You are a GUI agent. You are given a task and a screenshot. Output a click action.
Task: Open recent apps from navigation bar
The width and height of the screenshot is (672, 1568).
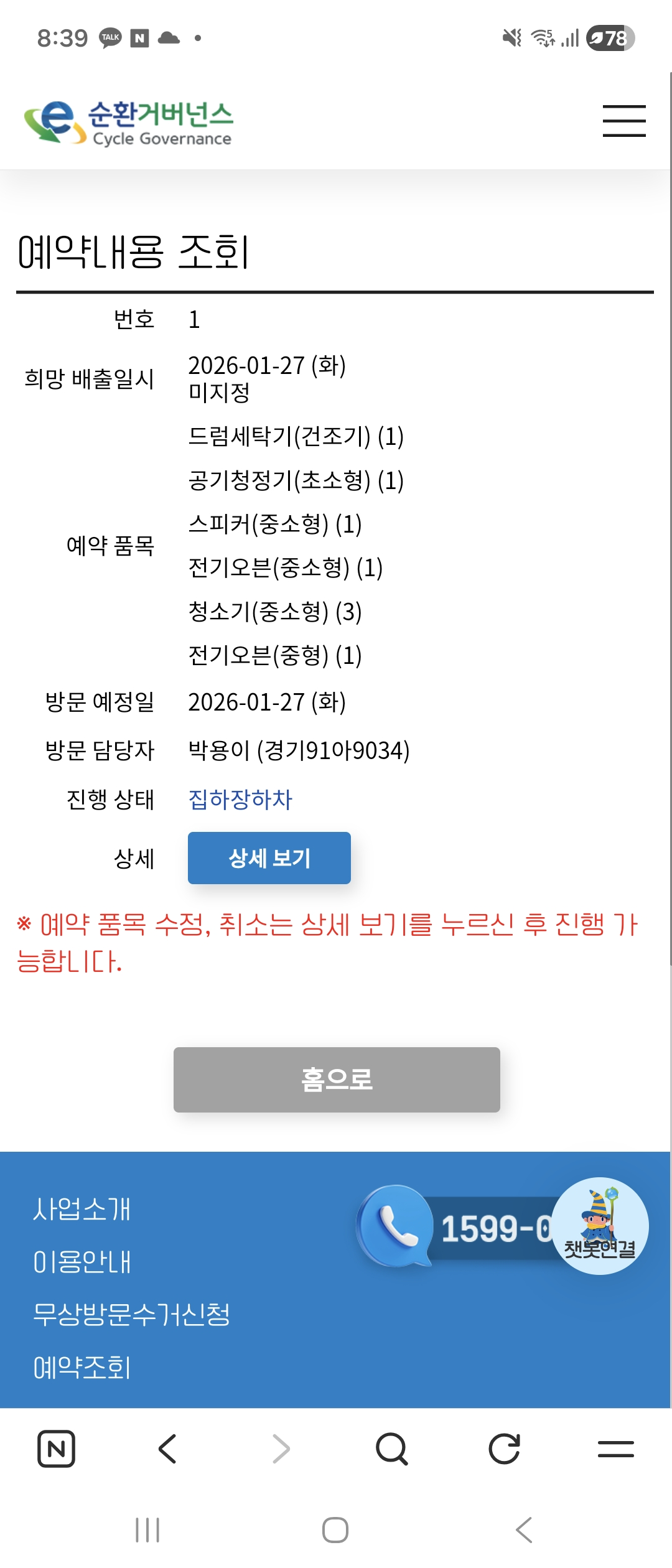(x=147, y=1530)
